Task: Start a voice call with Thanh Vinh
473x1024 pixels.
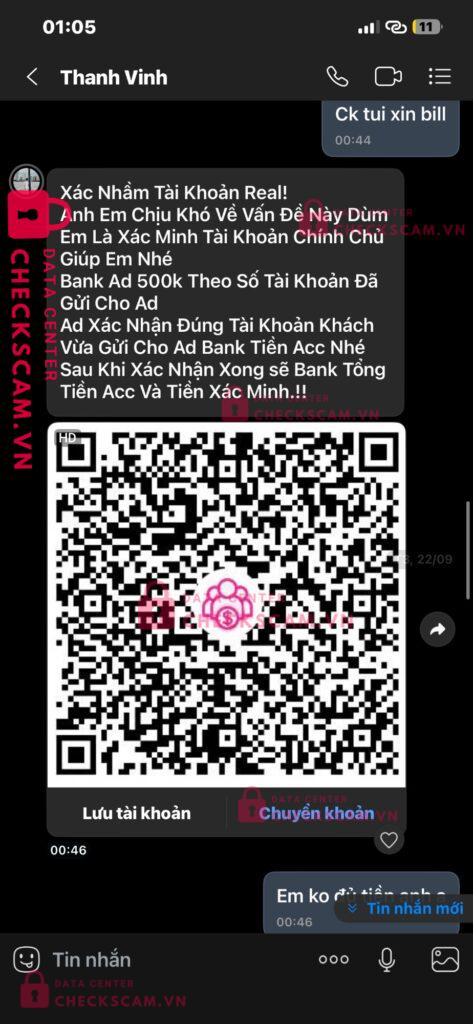Action: [x=337, y=77]
